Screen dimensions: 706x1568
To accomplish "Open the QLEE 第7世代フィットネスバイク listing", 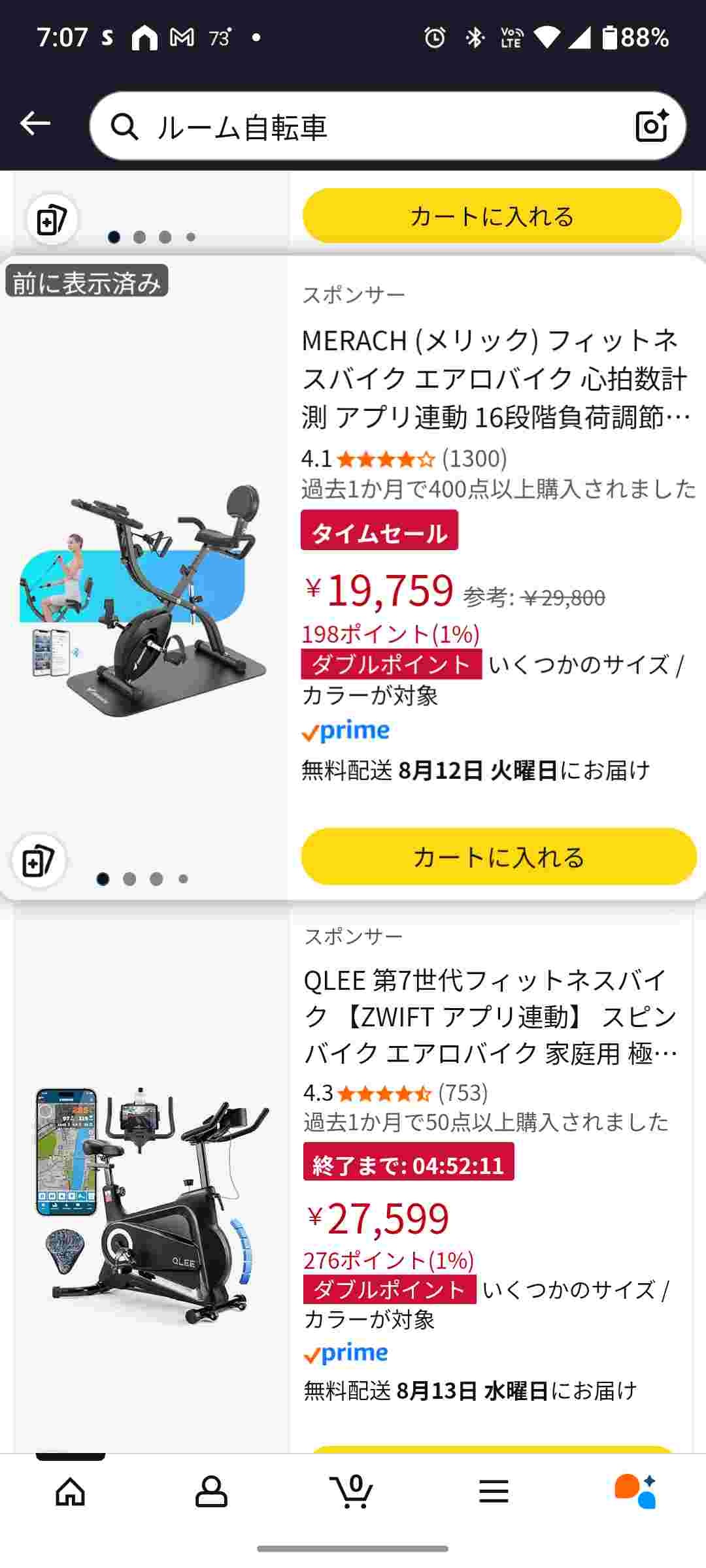I will [490, 1017].
